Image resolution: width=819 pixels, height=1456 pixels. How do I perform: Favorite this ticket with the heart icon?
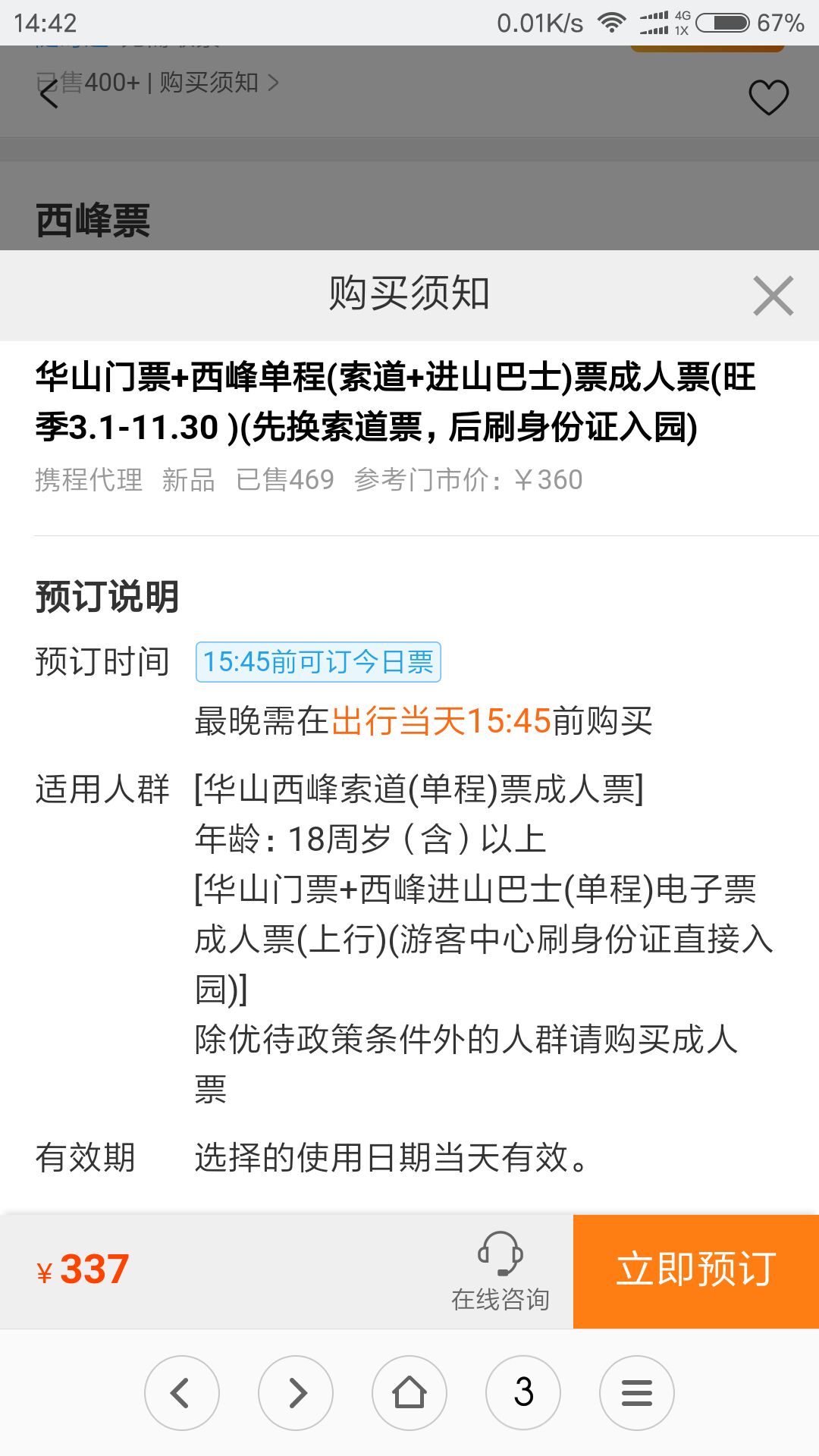point(768,97)
